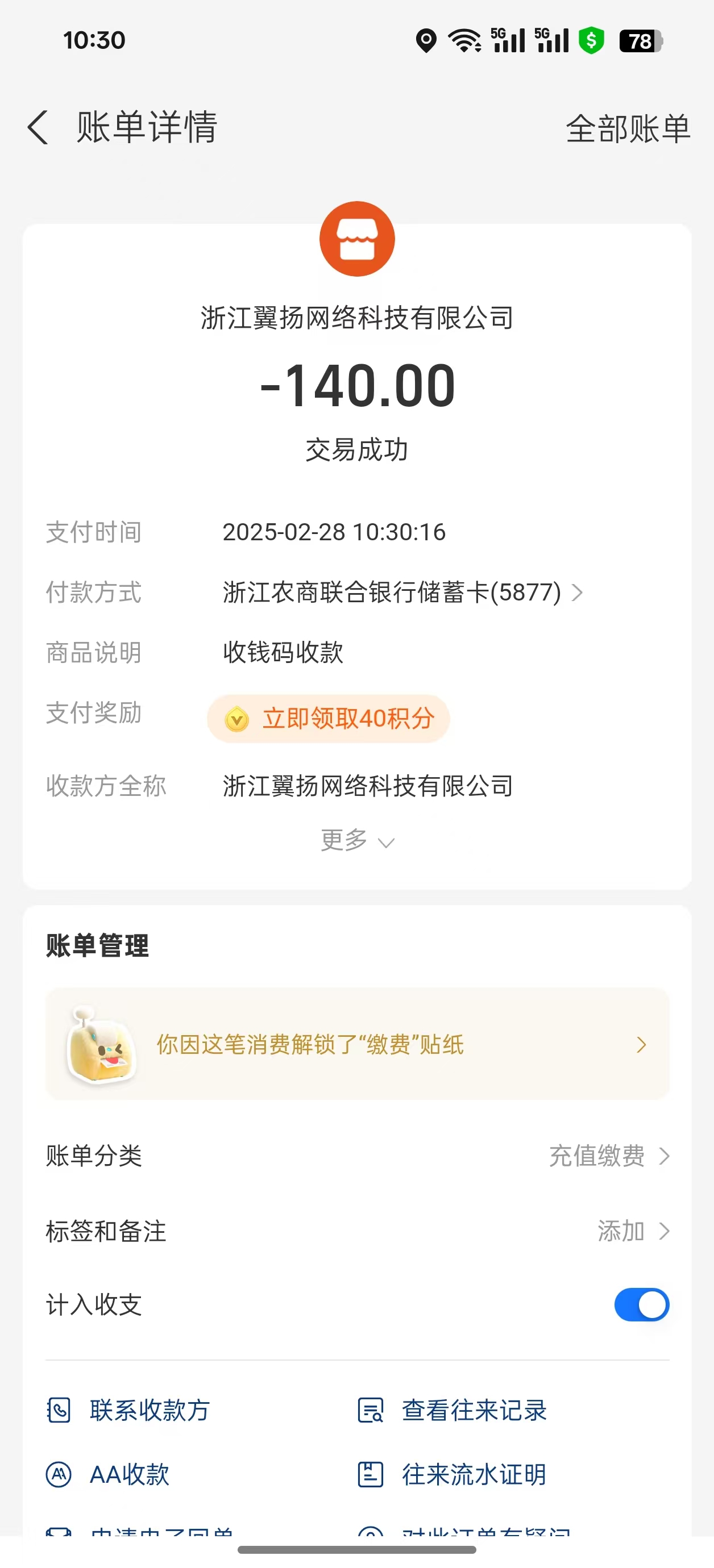The width and height of the screenshot is (714, 1568).
Task: Open the 缴费 sticker unlocked banner
Action: 357,1045
